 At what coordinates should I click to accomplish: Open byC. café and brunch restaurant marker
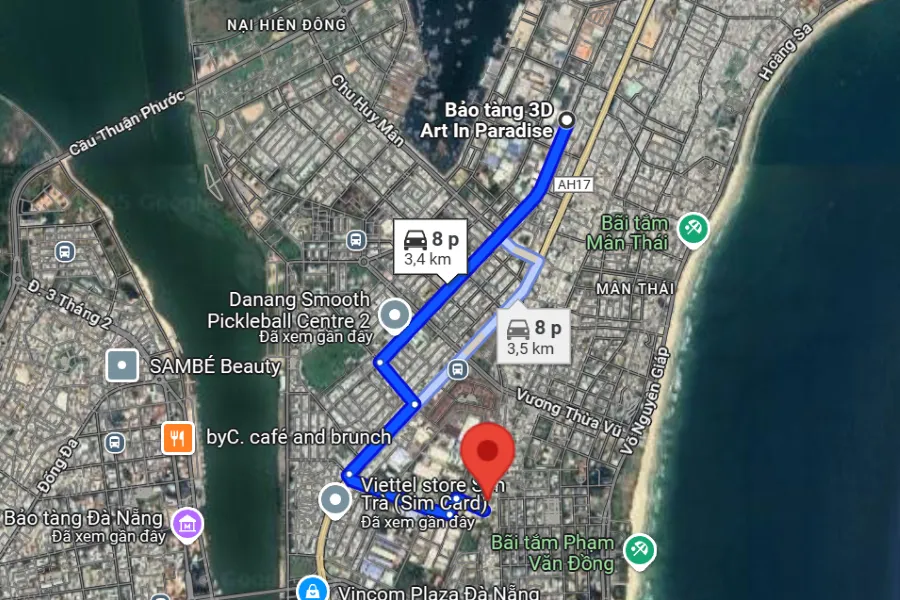point(177,437)
